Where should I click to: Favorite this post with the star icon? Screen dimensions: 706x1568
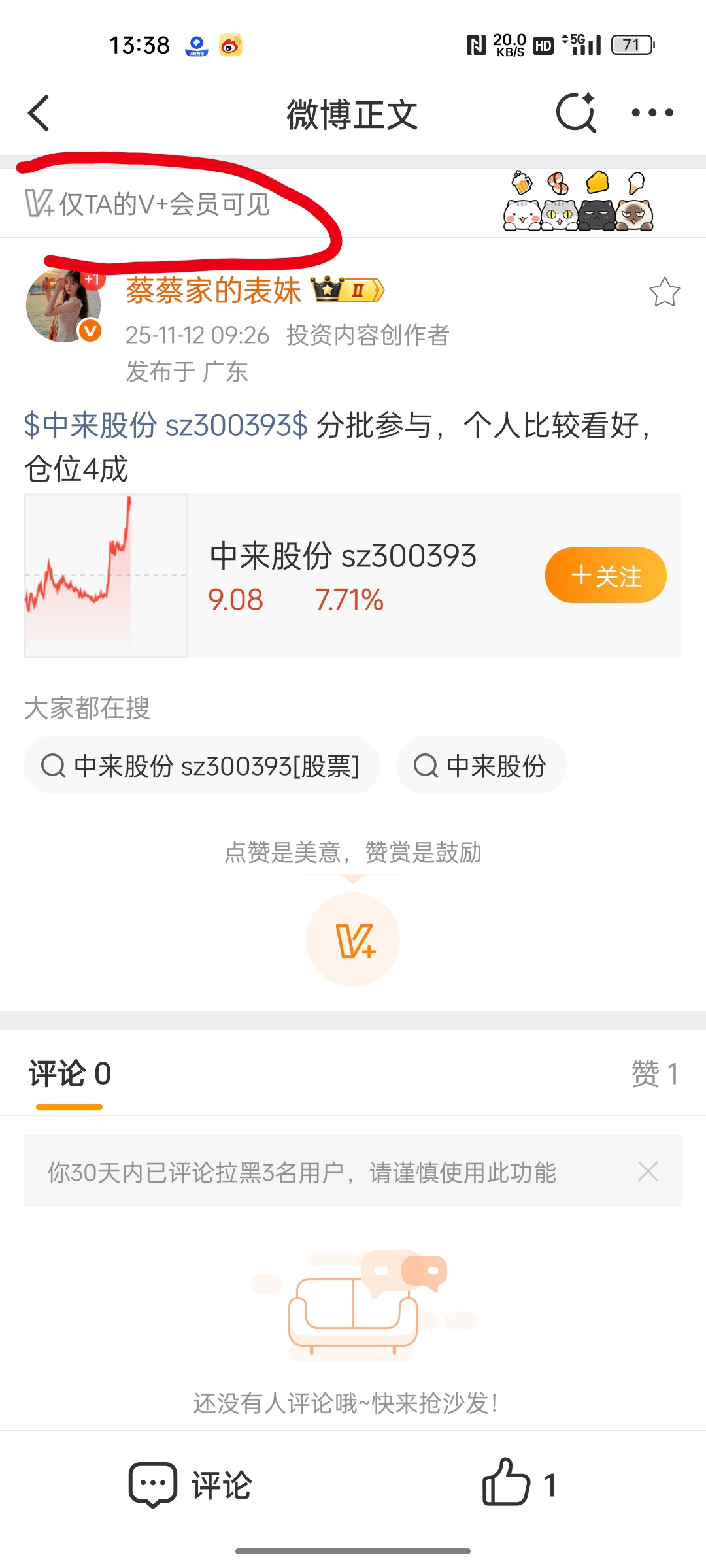point(664,292)
